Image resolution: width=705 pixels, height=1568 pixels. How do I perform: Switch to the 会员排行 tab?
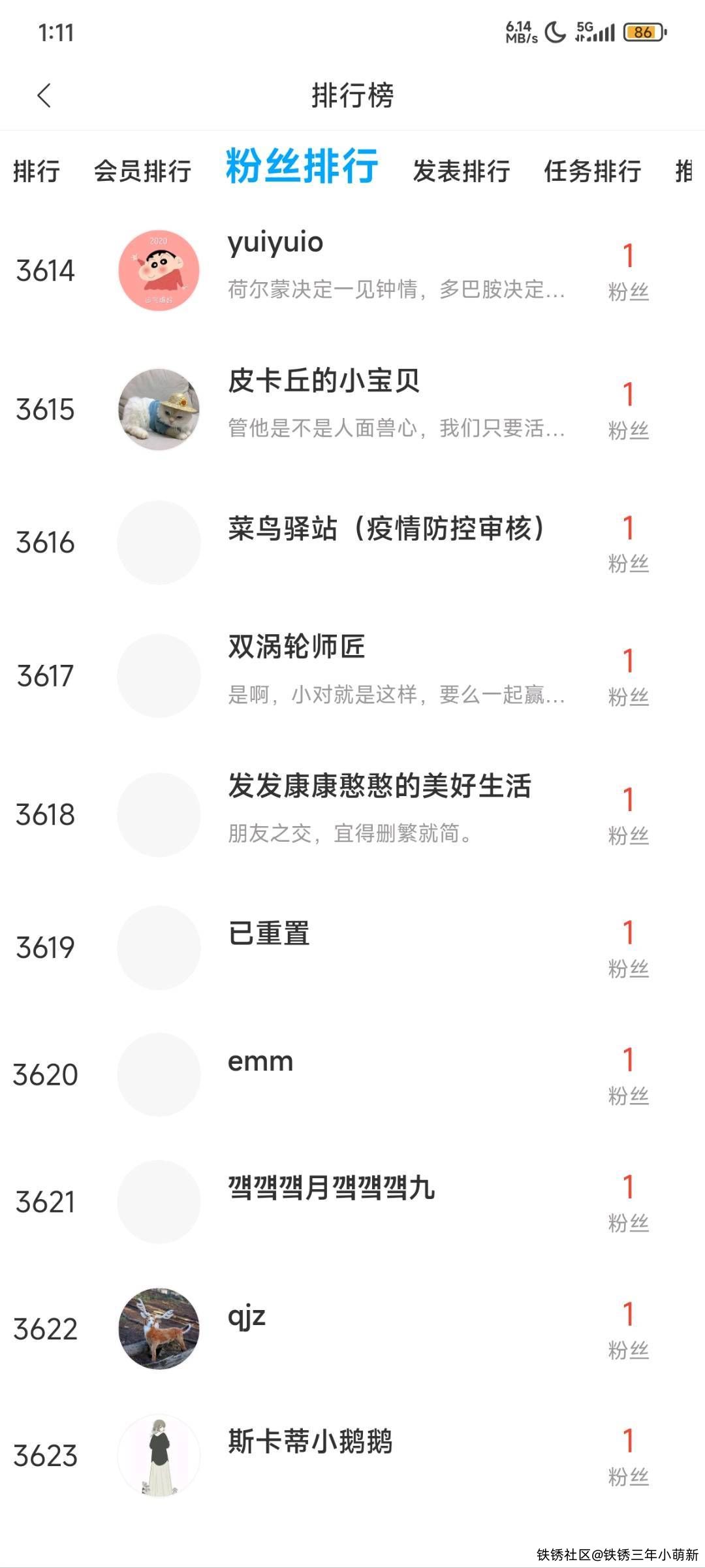point(142,171)
